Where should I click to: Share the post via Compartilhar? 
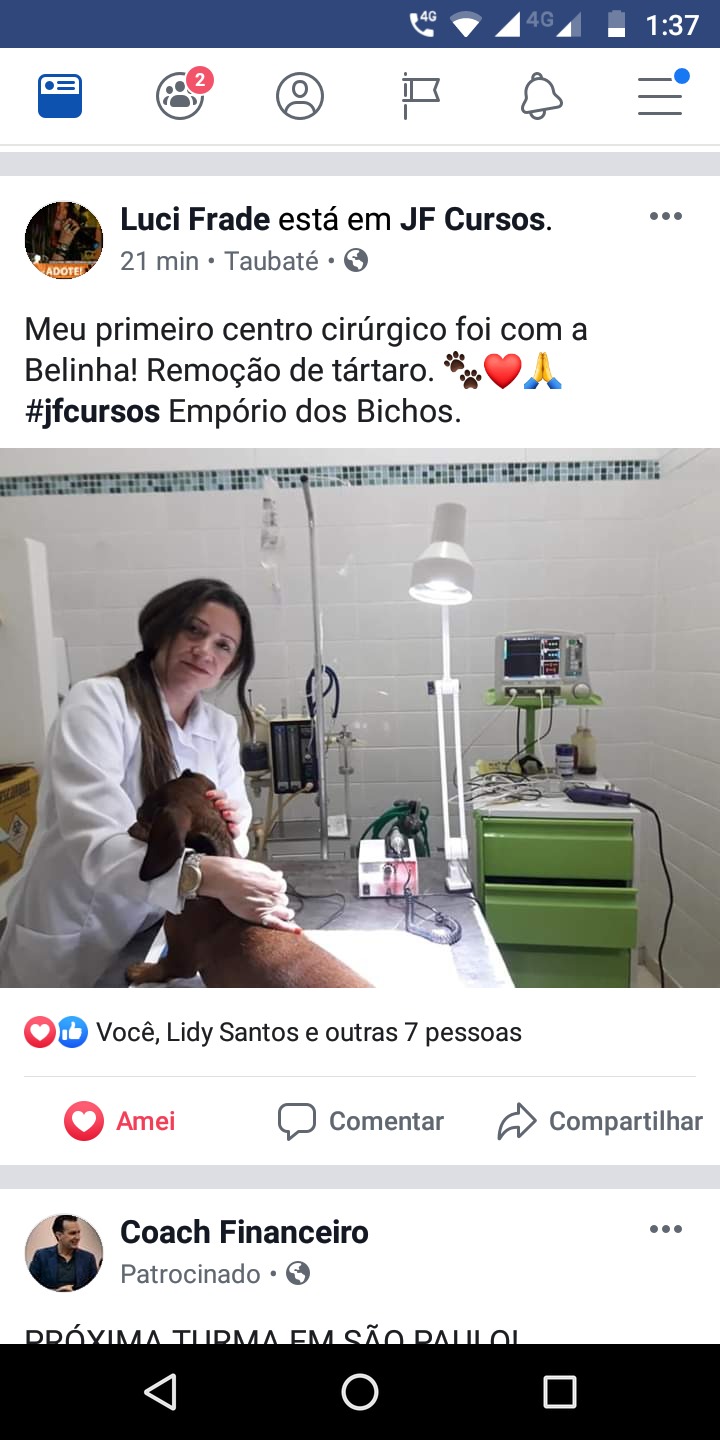(600, 1121)
